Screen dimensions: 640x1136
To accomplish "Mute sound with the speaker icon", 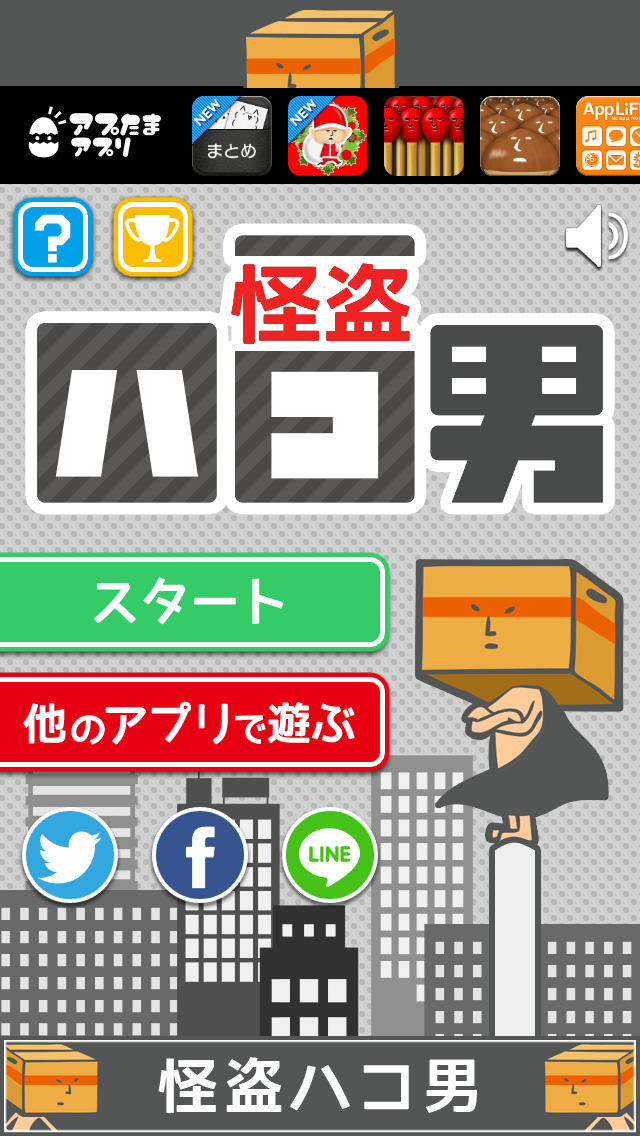I will click(x=596, y=237).
